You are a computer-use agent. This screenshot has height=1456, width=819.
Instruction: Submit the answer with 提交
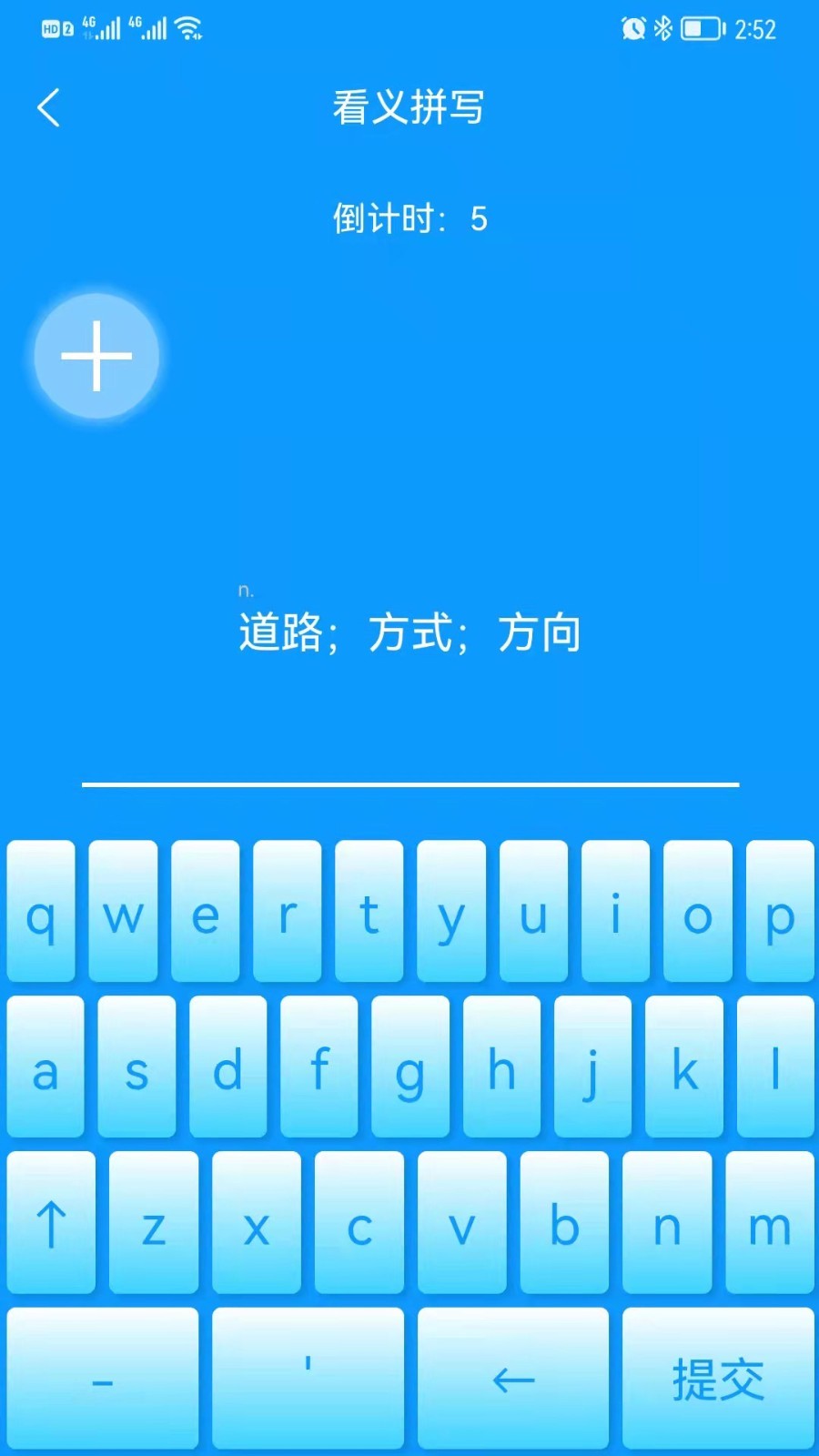(718, 1378)
